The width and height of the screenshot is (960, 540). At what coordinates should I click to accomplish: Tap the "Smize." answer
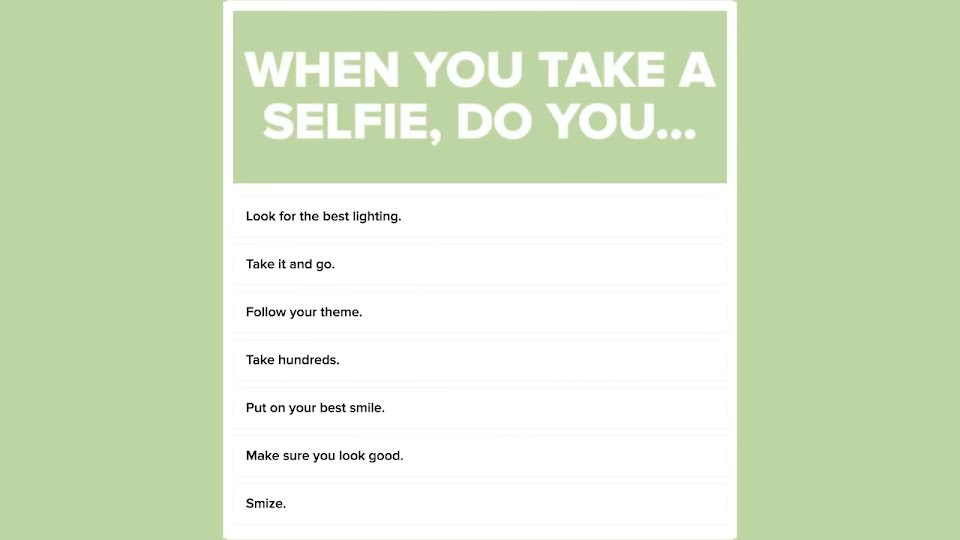tap(479, 503)
